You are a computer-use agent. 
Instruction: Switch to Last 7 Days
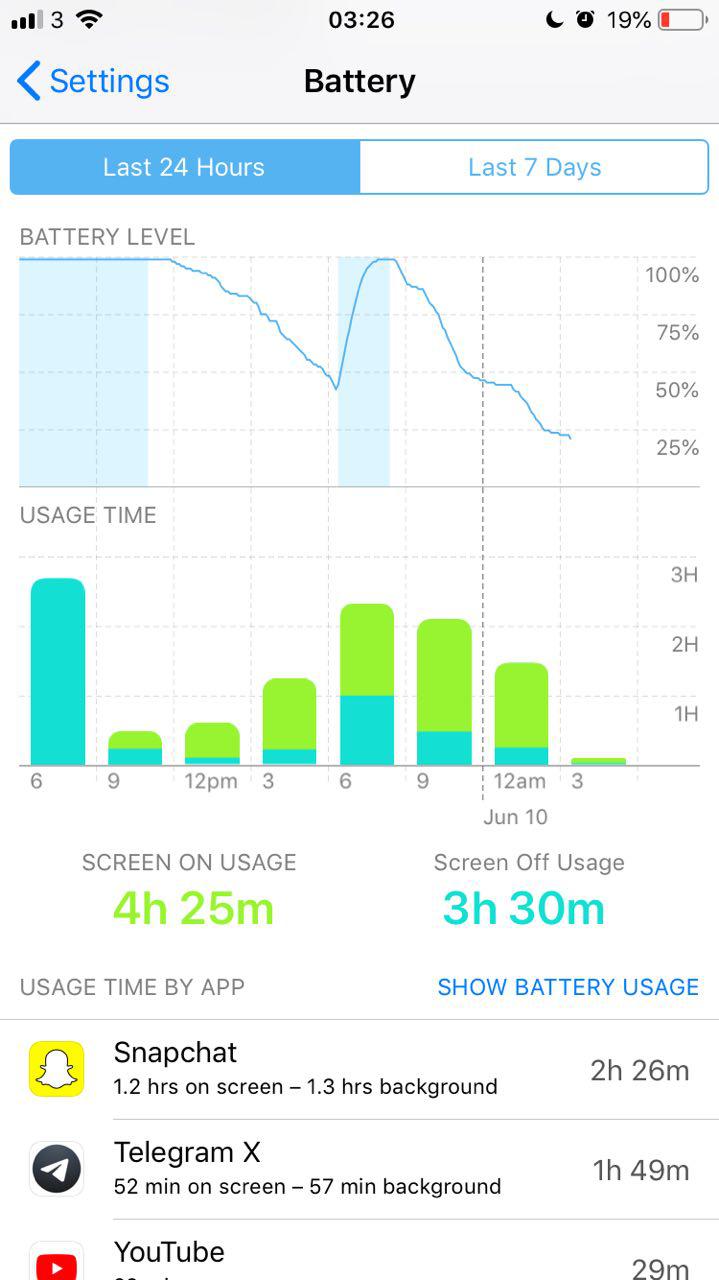(x=534, y=167)
